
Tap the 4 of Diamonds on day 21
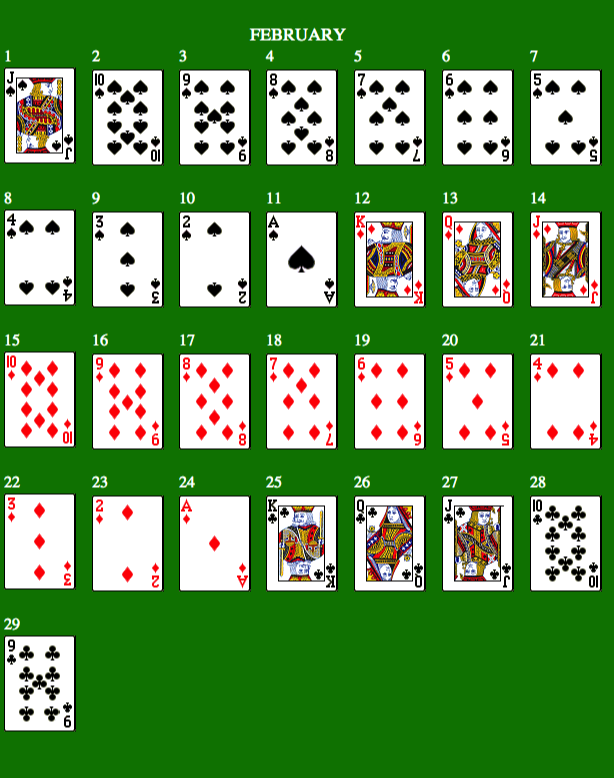click(565, 400)
